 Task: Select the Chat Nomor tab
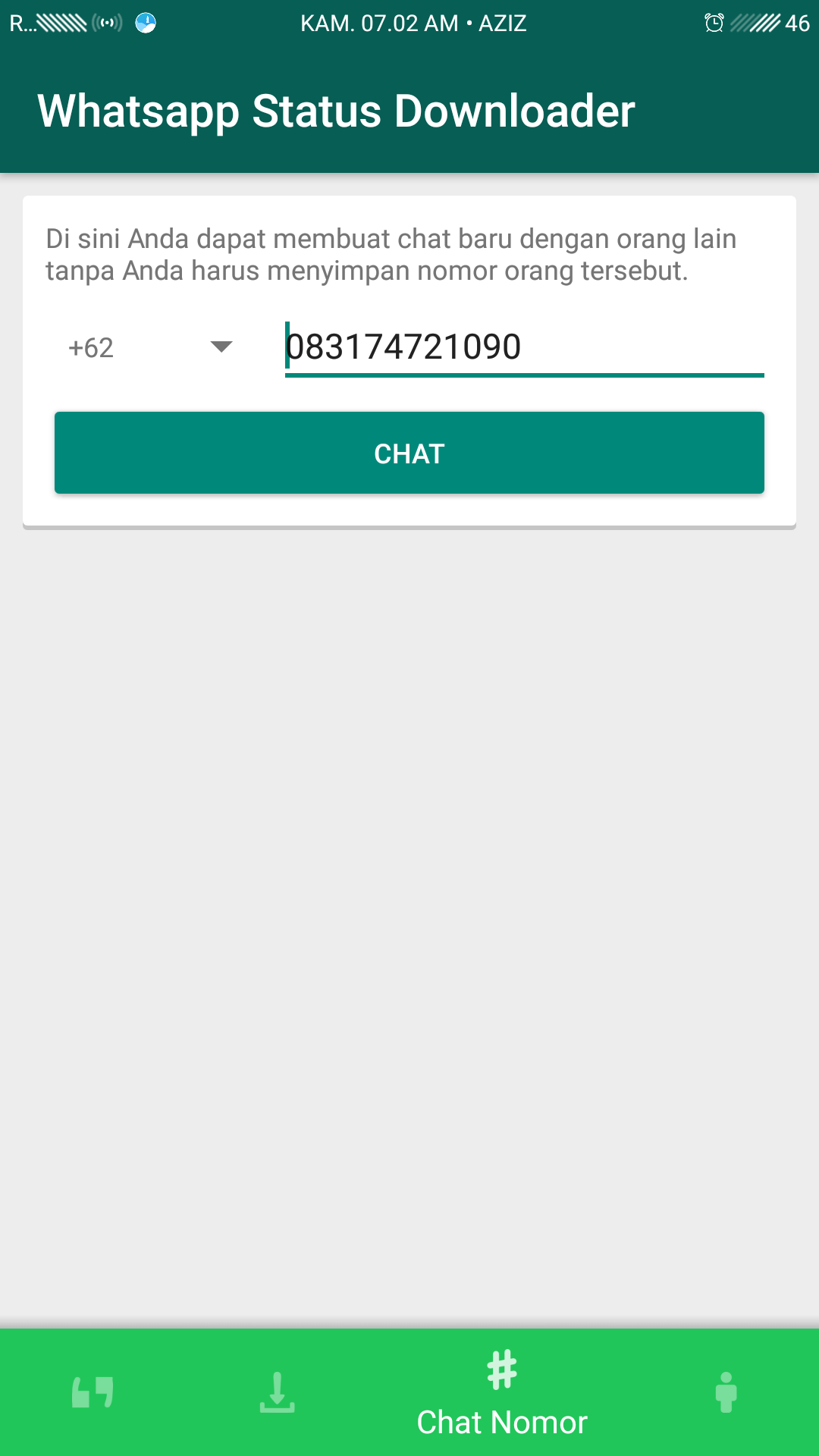(502, 1393)
